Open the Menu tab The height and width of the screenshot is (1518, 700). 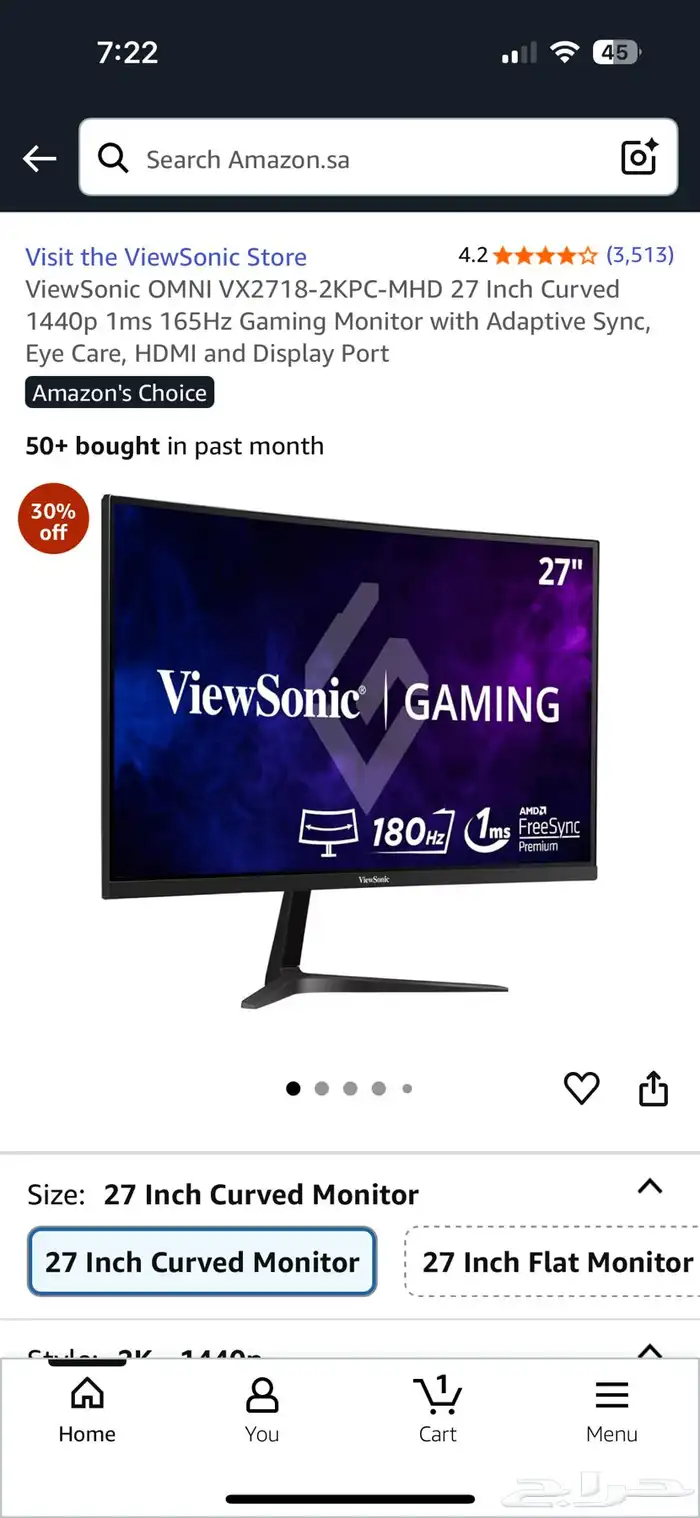coord(612,1410)
